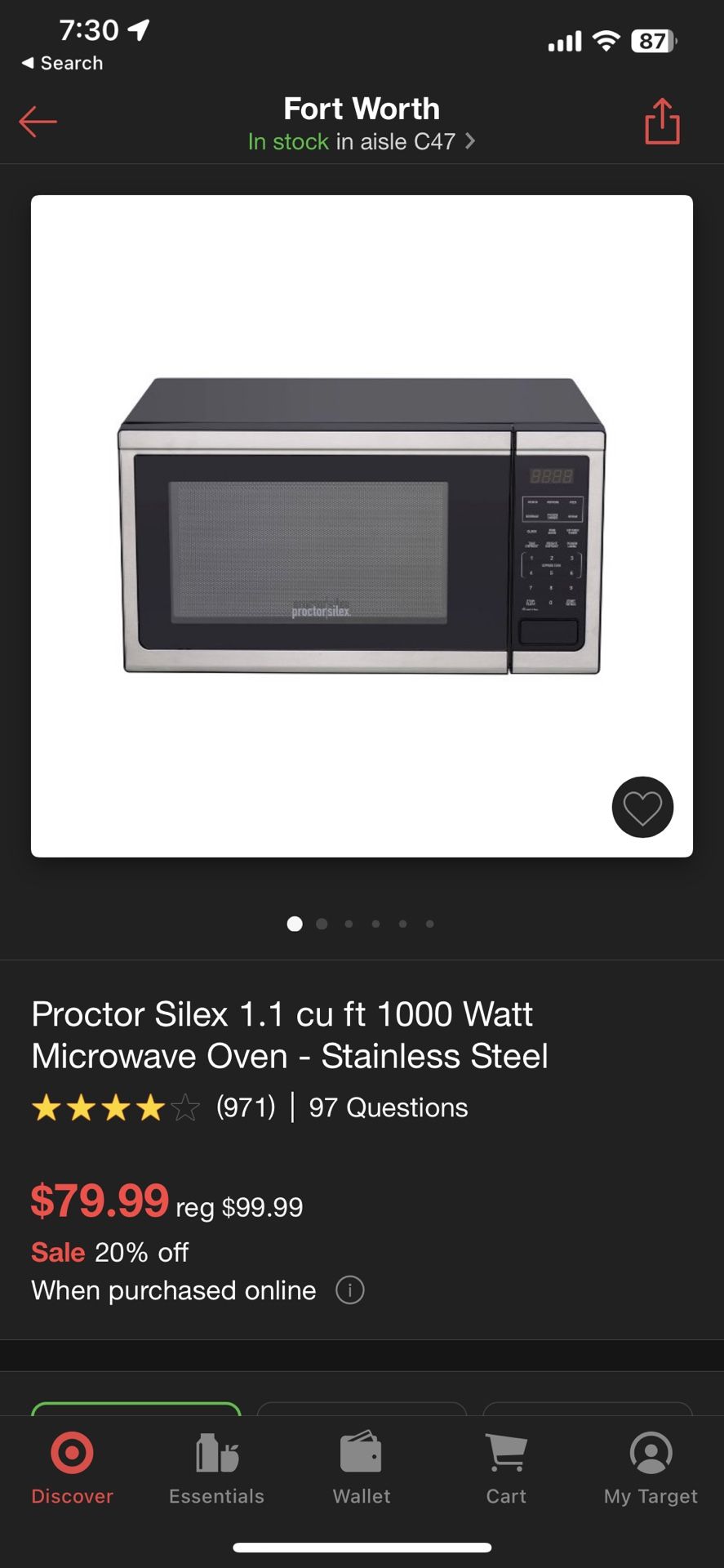Switch to the Discover tab
Image resolution: width=724 pixels, height=1568 pixels.
72,1468
